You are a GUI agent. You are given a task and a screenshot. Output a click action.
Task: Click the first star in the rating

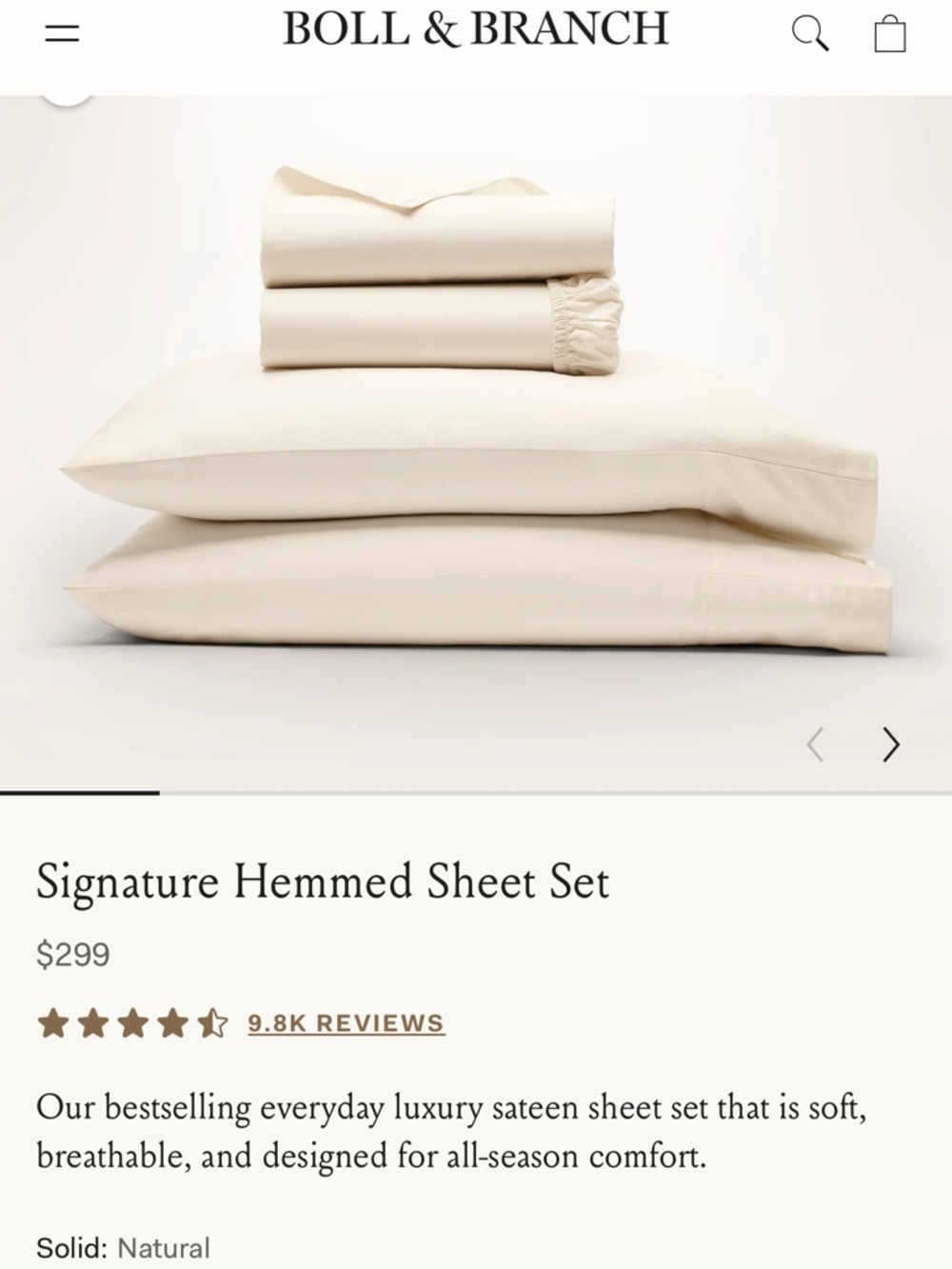tap(52, 1023)
